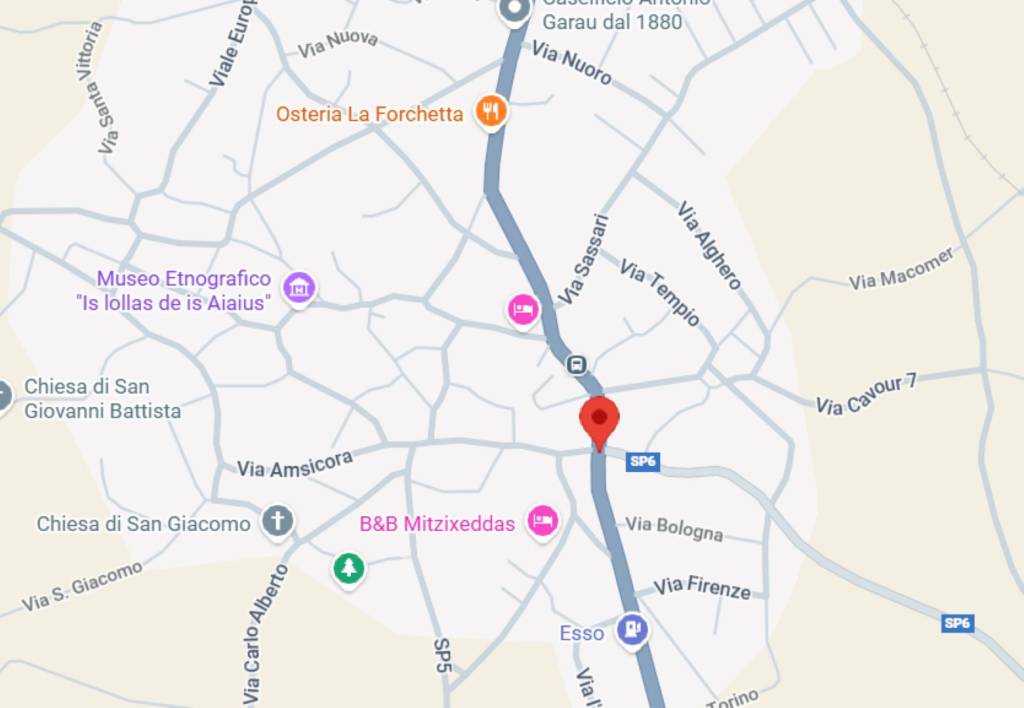Tap the Esso gas station marker
This screenshot has height=708, width=1024.
[x=632, y=630]
